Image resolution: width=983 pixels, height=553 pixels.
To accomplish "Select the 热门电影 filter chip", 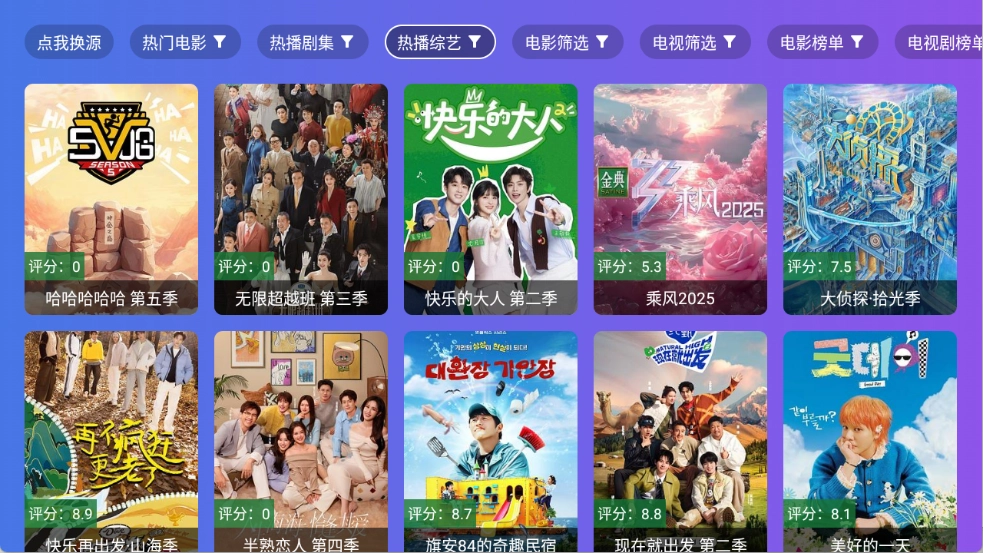I will point(185,42).
